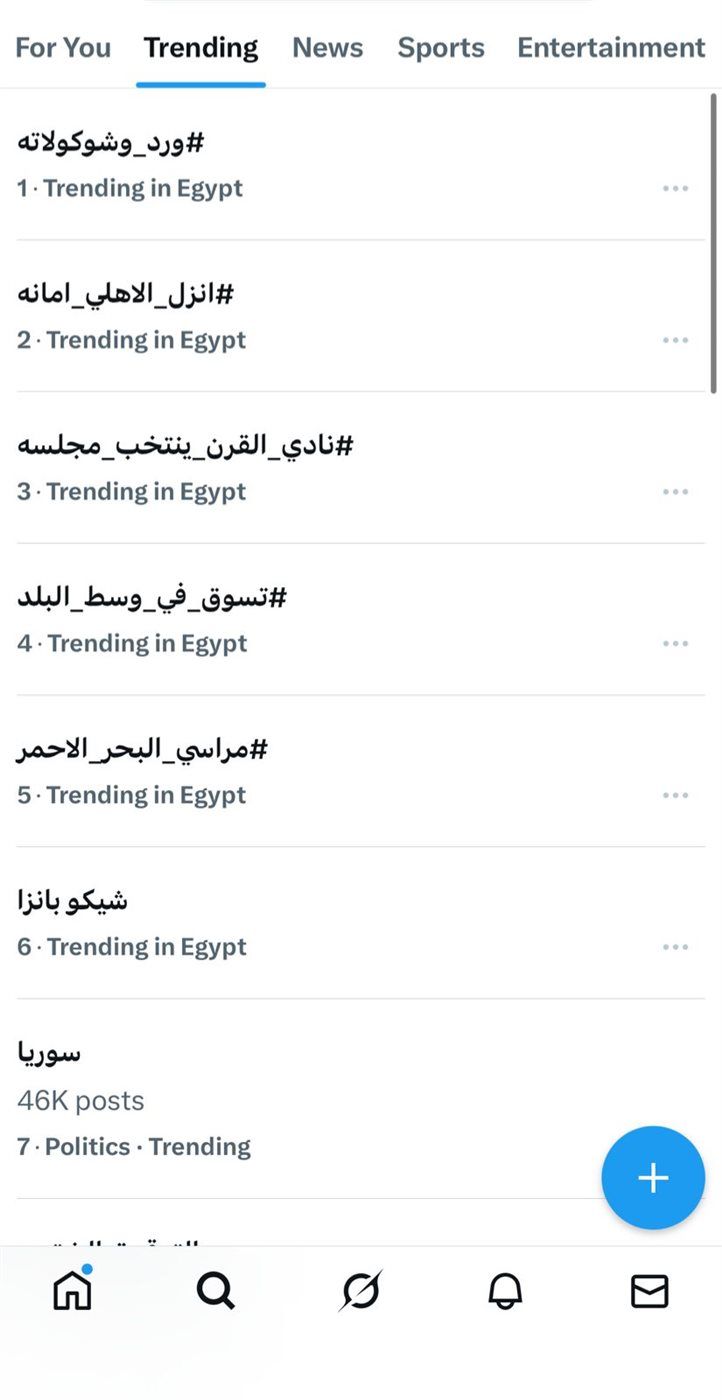
Task: Go to the Home feed
Action: (x=72, y=1291)
